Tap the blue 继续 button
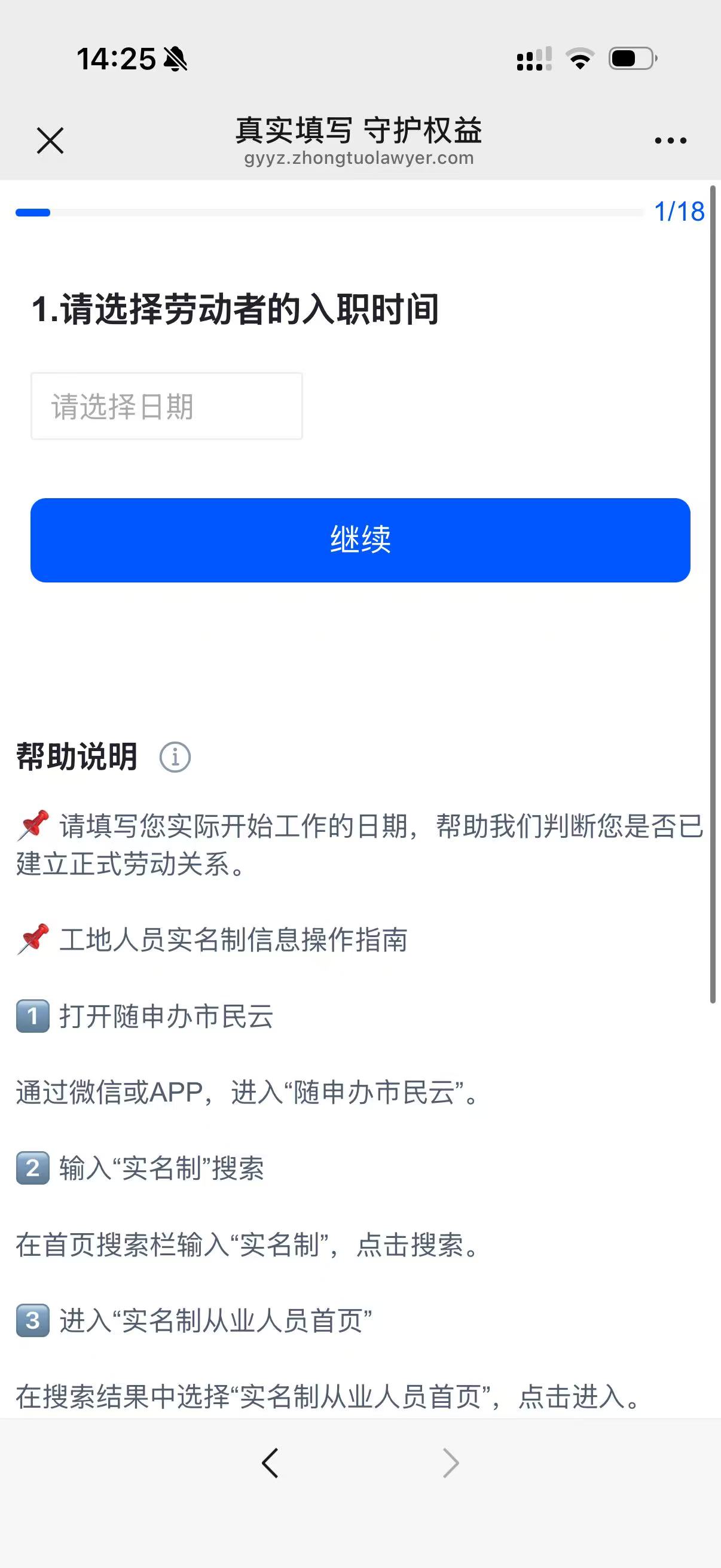The image size is (721, 1568). click(x=360, y=540)
